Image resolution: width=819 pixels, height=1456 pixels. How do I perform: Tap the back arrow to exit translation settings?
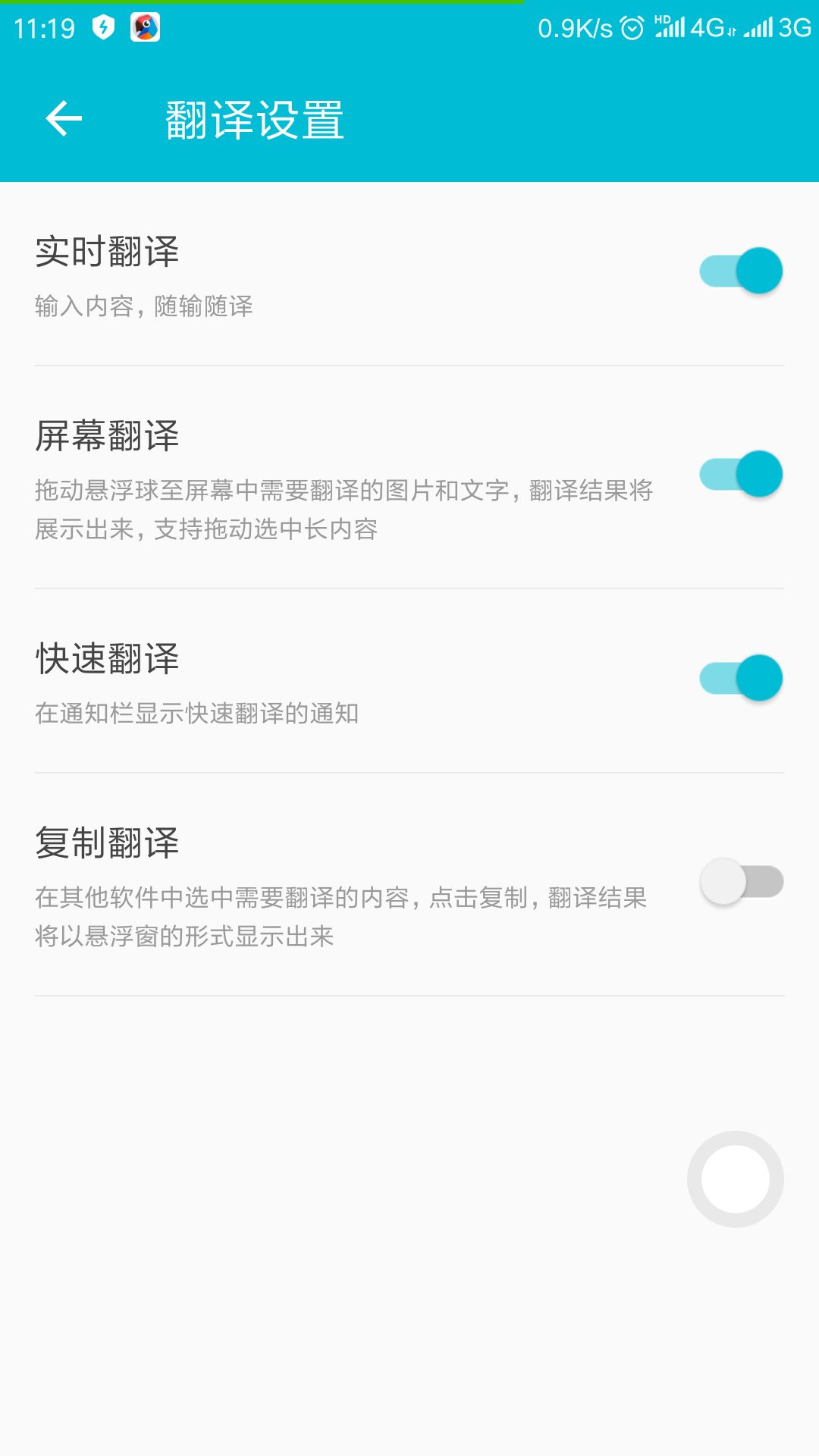[64, 118]
